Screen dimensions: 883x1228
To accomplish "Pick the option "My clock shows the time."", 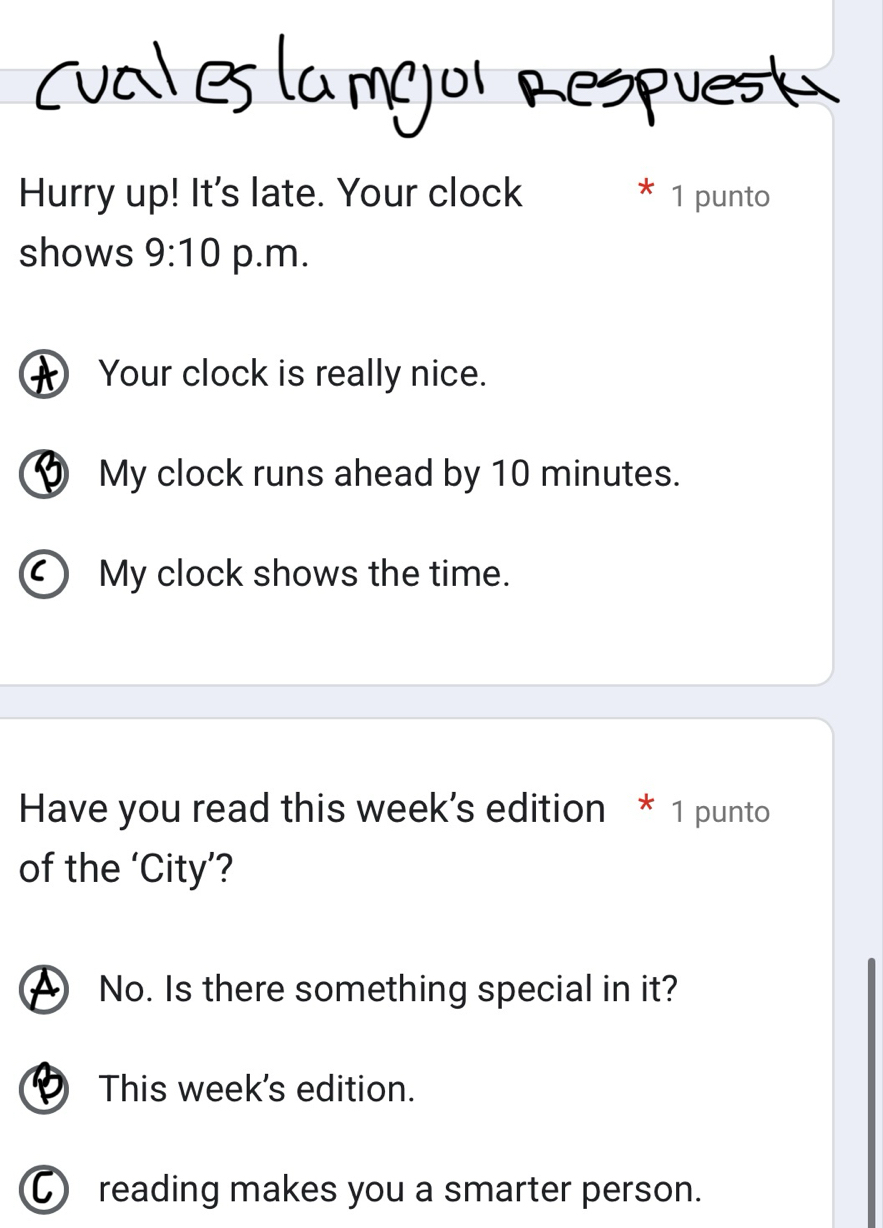I will point(44,574).
